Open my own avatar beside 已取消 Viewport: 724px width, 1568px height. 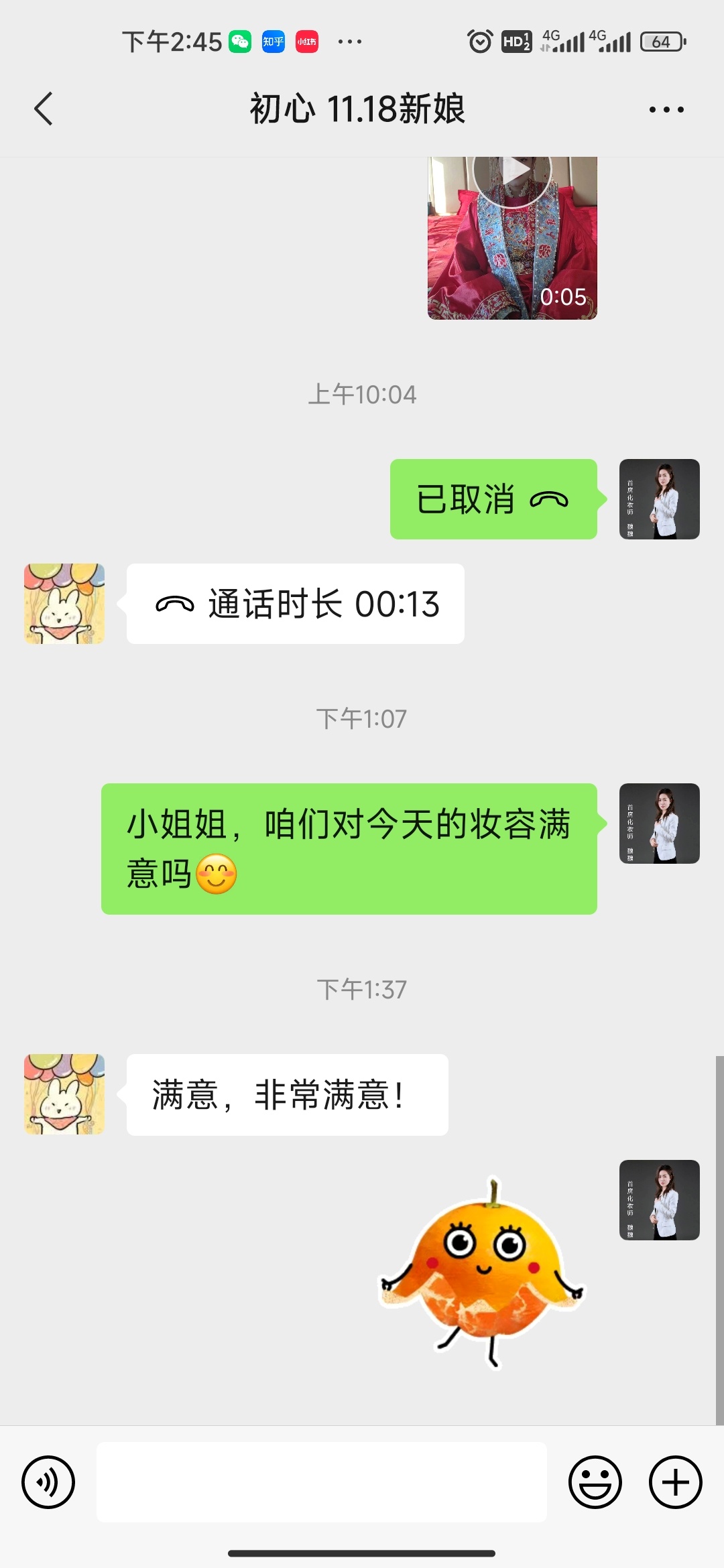click(x=660, y=499)
